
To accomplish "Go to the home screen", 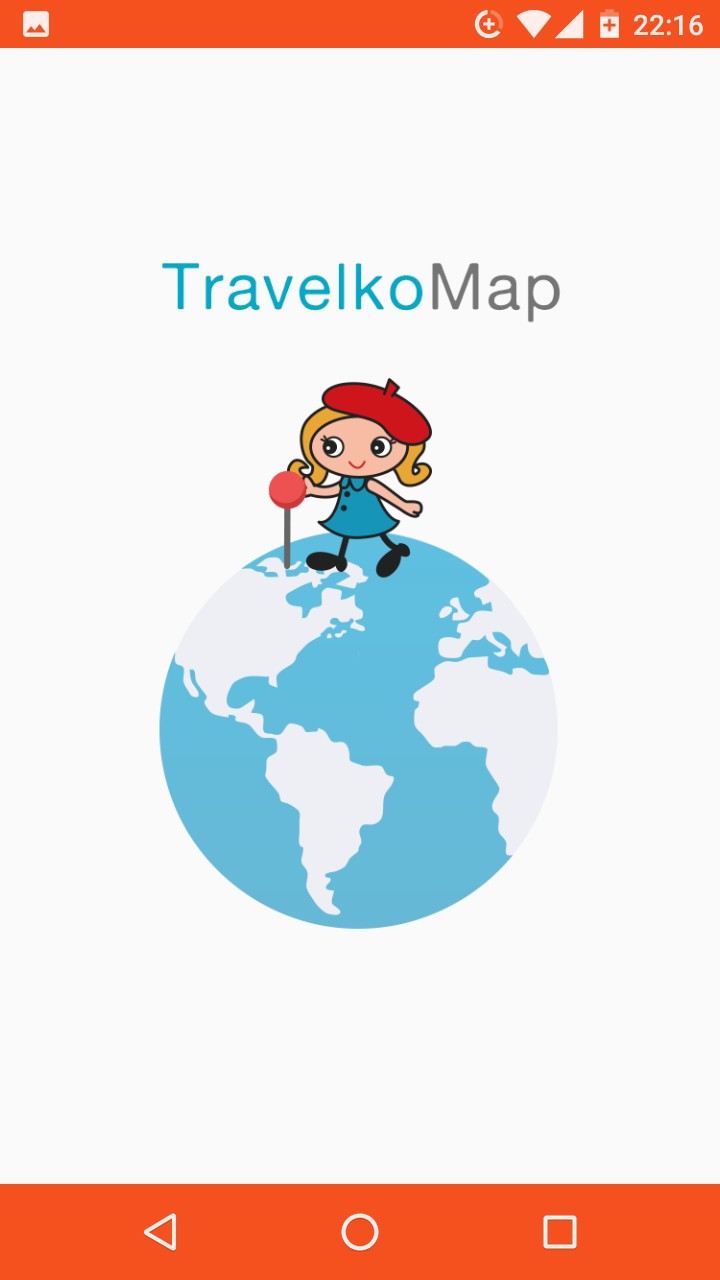I will (x=360, y=1232).
